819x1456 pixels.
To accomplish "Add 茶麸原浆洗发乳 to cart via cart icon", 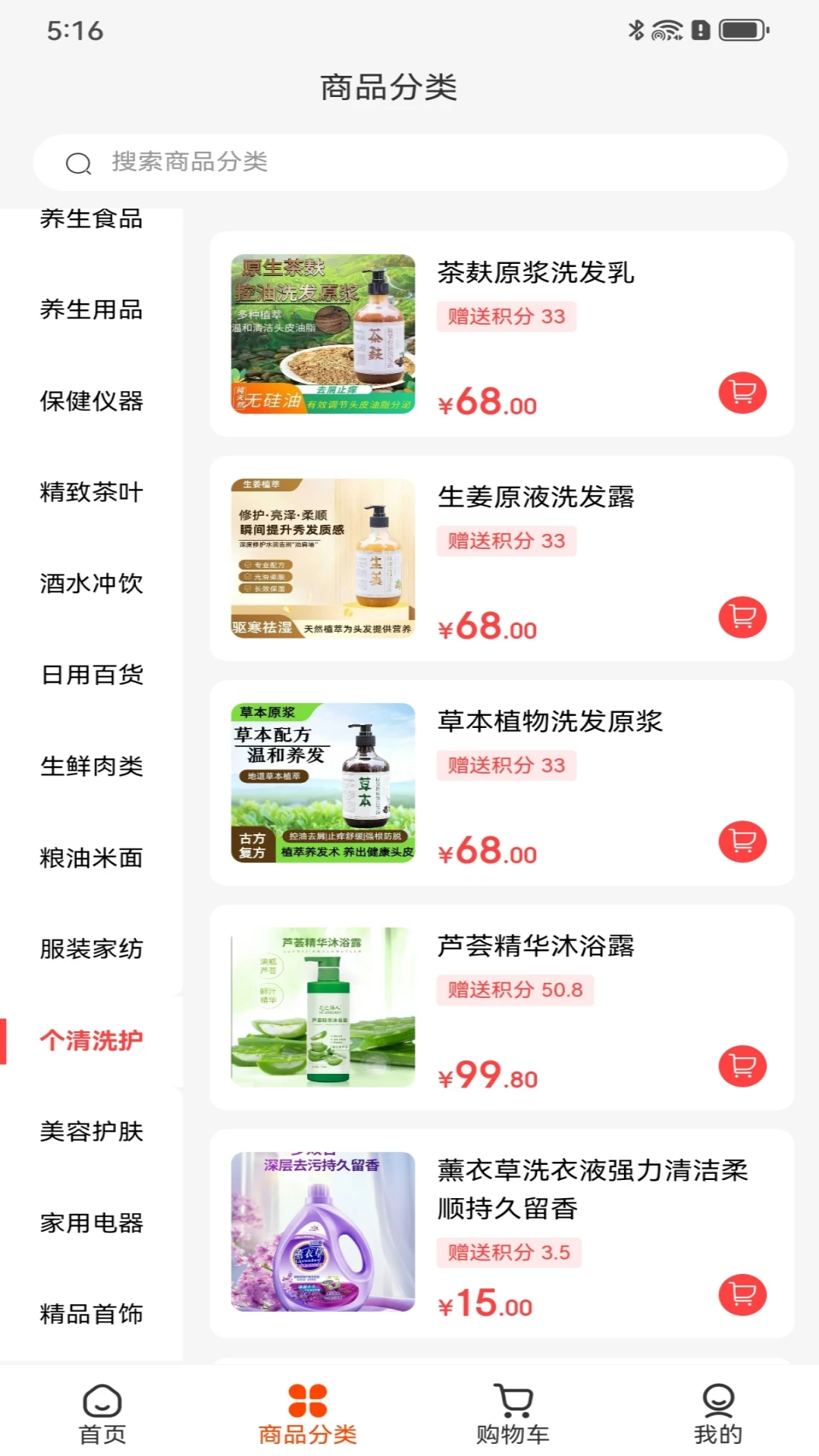I will coord(742,393).
